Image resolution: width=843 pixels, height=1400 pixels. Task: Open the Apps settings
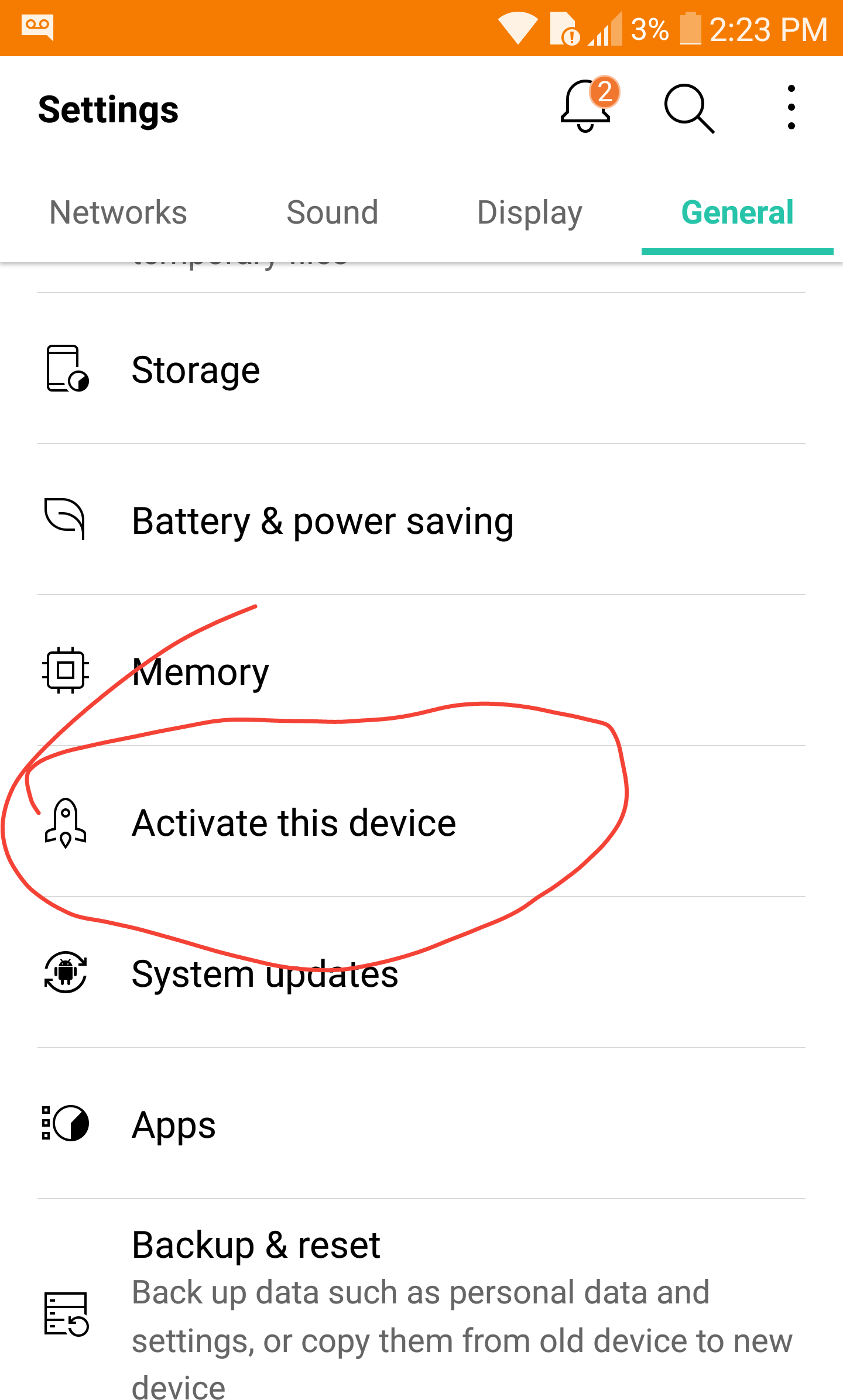[174, 1125]
